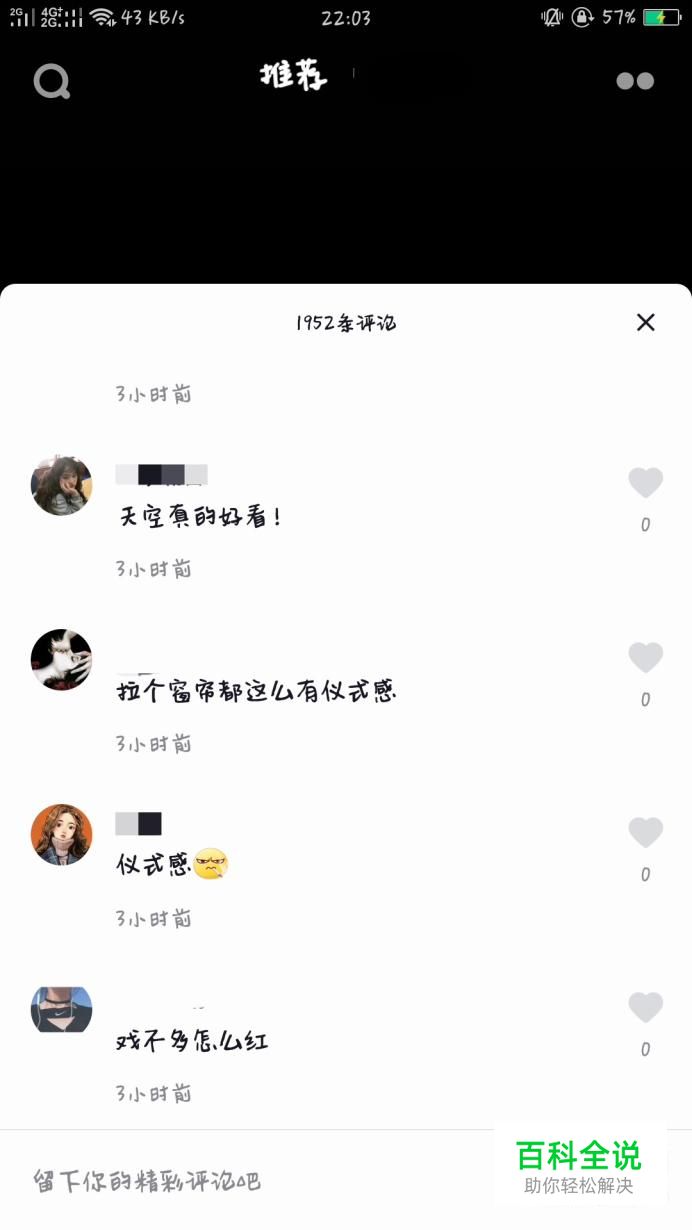Open avatar of the 拉个窗帘都这么有仪式感 commenter

pyautogui.click(x=61, y=660)
